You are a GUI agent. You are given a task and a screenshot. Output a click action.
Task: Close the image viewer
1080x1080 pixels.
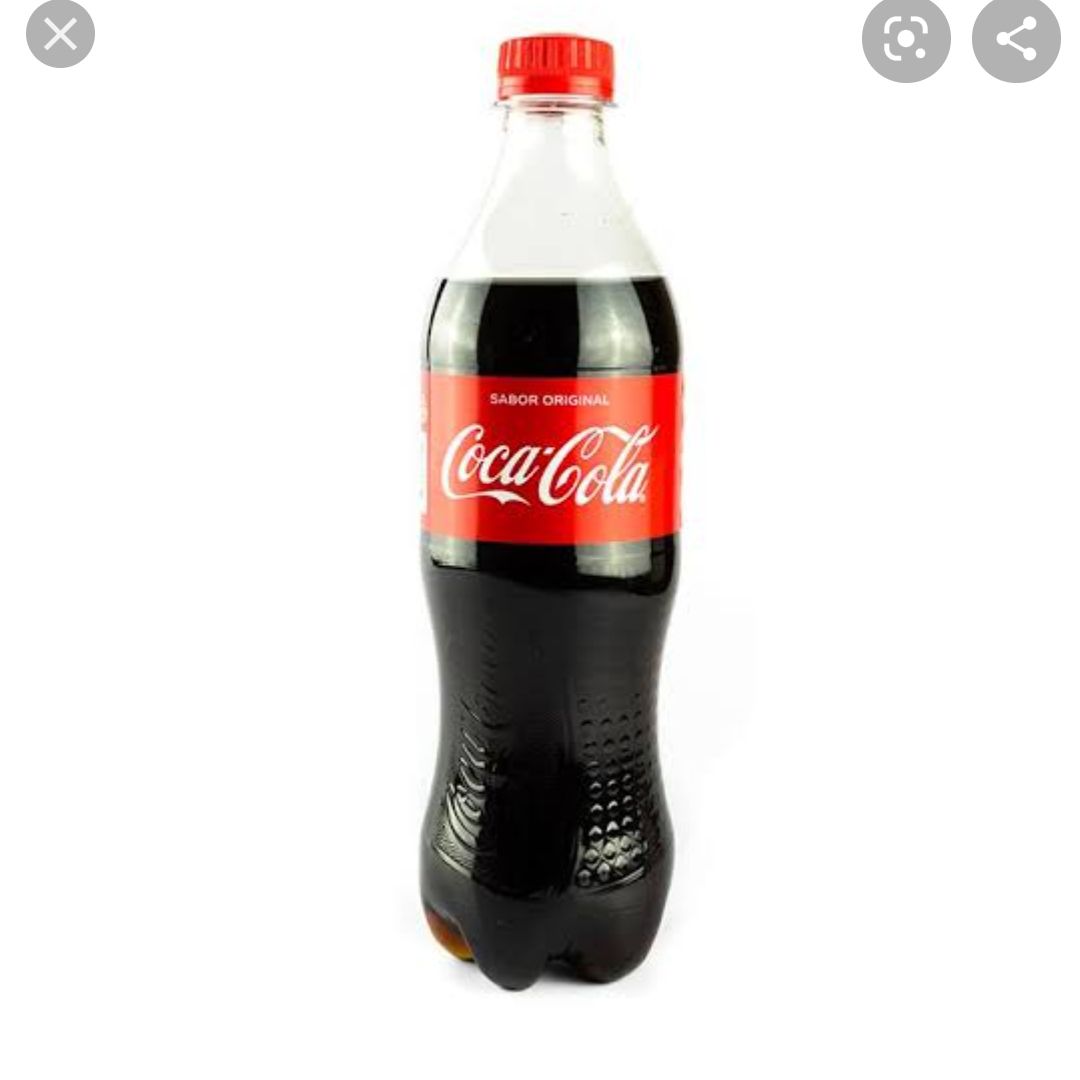(60, 36)
